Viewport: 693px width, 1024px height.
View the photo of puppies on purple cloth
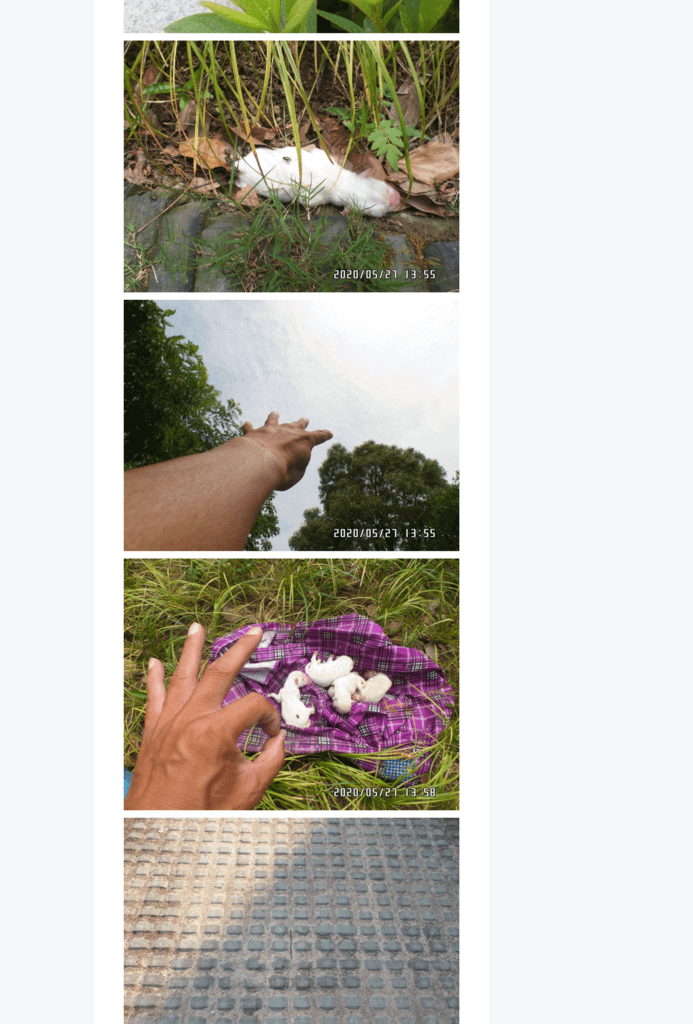tap(291, 684)
